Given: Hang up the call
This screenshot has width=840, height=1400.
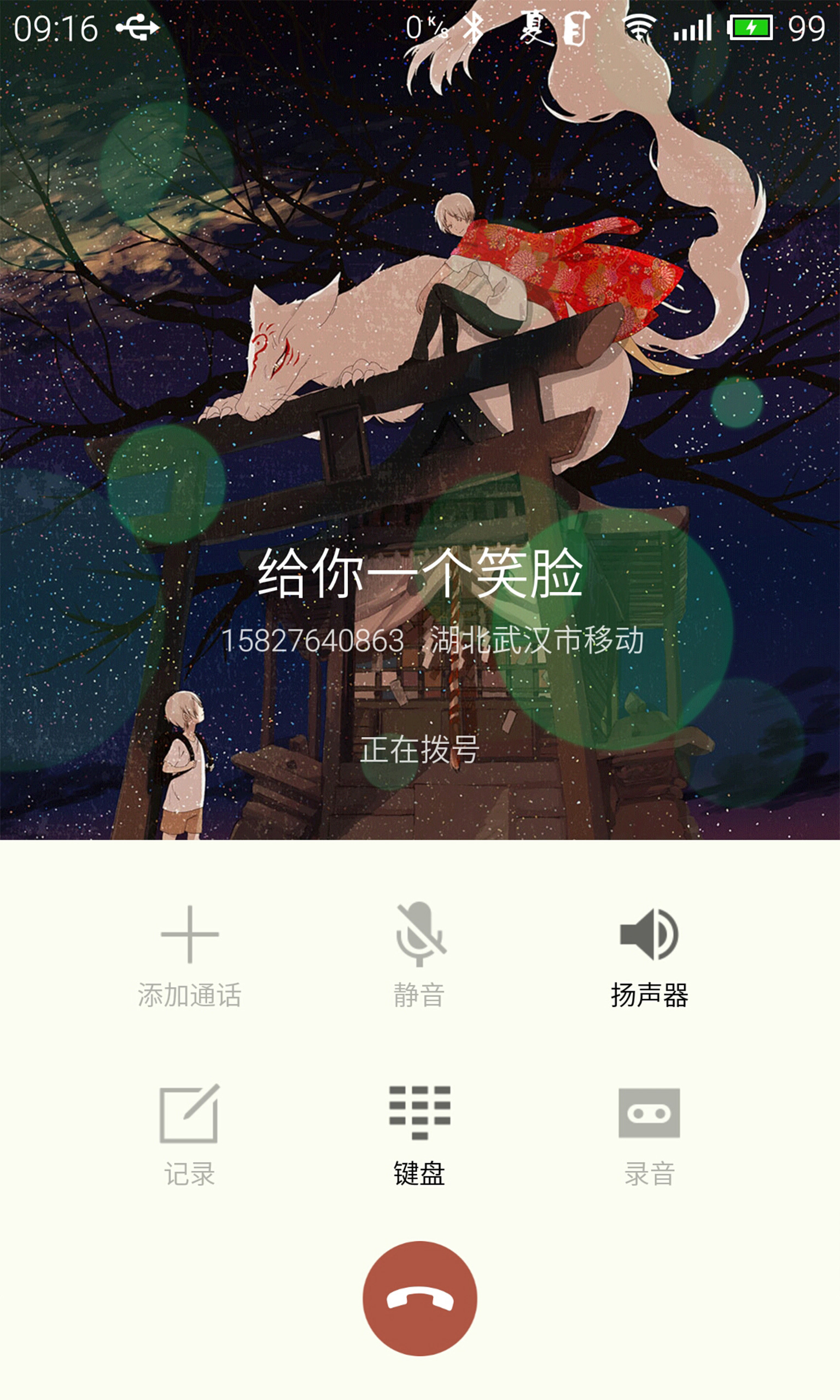Looking at the screenshot, I should click(x=420, y=1299).
